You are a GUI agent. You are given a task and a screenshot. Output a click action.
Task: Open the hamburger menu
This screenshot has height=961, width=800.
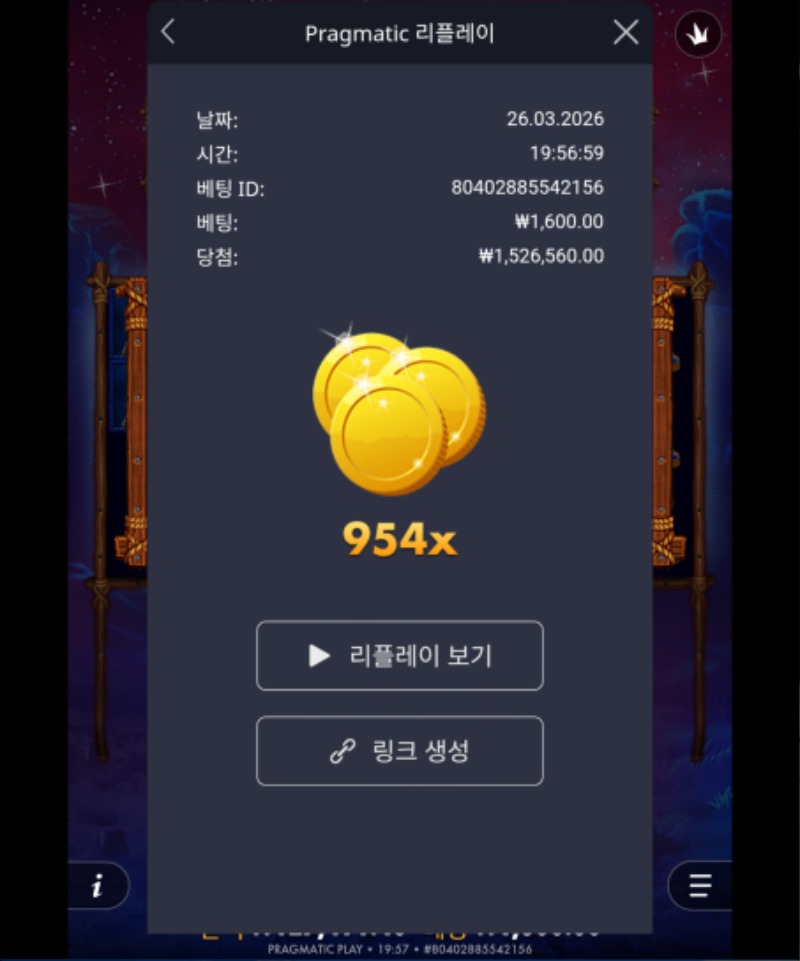coord(700,886)
